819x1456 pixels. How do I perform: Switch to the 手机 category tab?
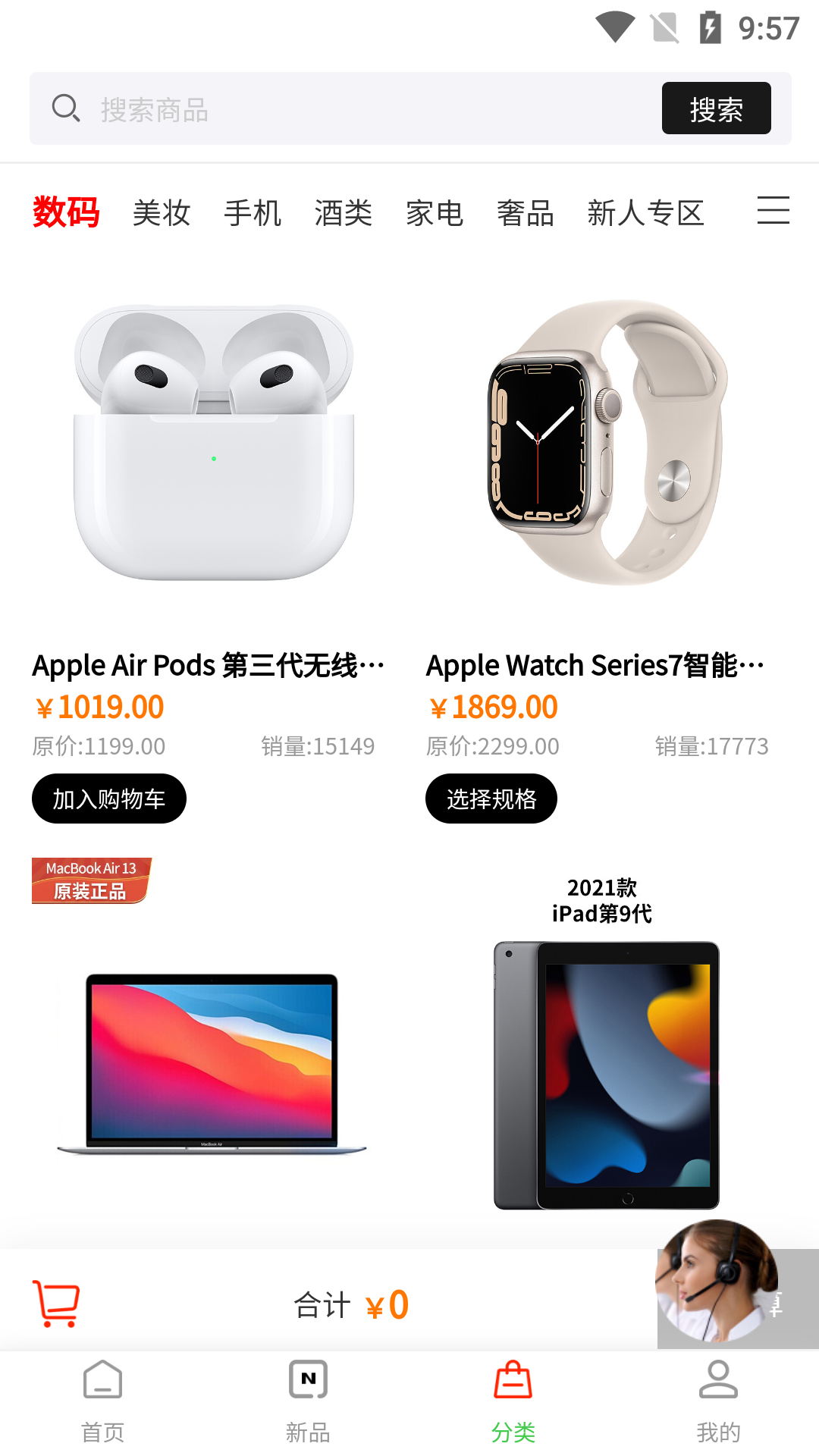[x=253, y=213]
